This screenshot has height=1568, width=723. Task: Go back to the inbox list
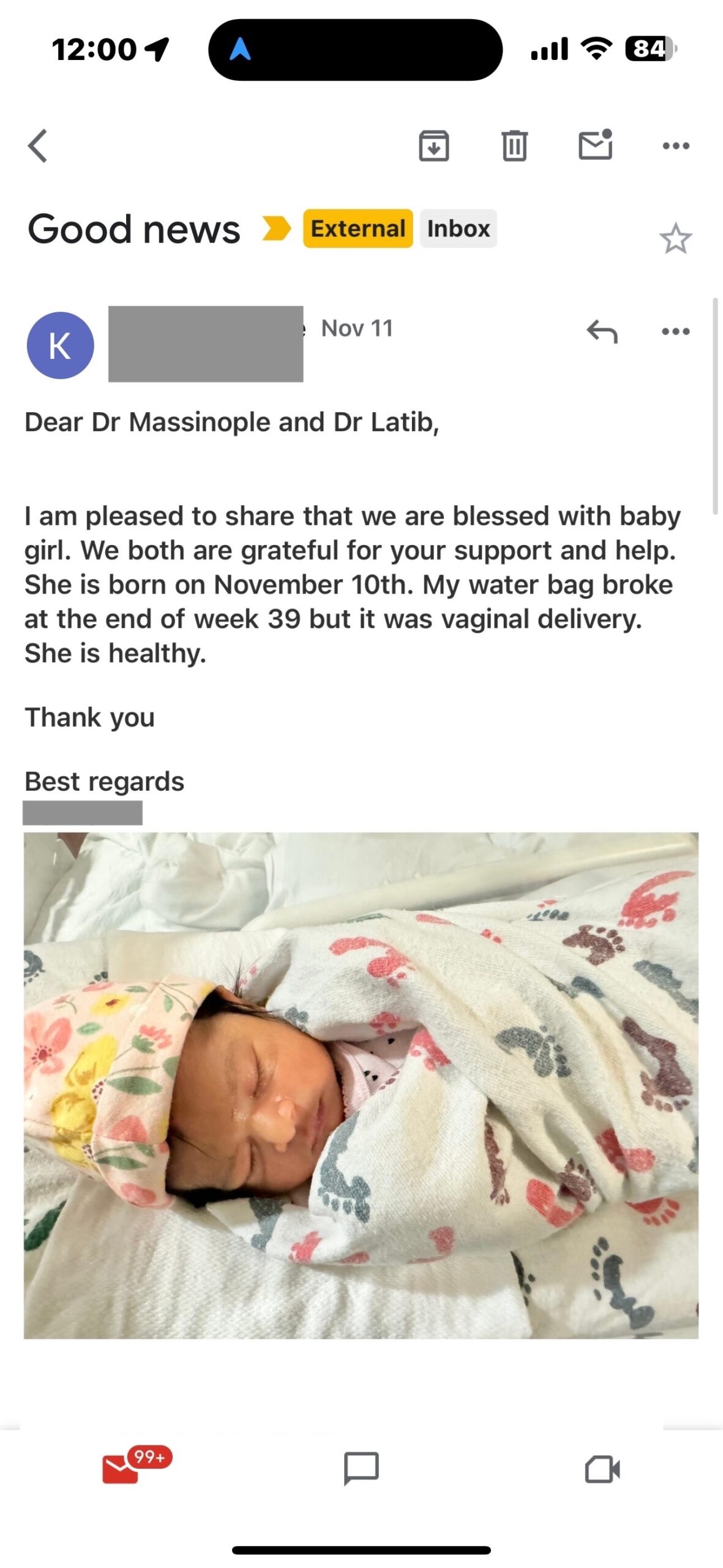[38, 146]
